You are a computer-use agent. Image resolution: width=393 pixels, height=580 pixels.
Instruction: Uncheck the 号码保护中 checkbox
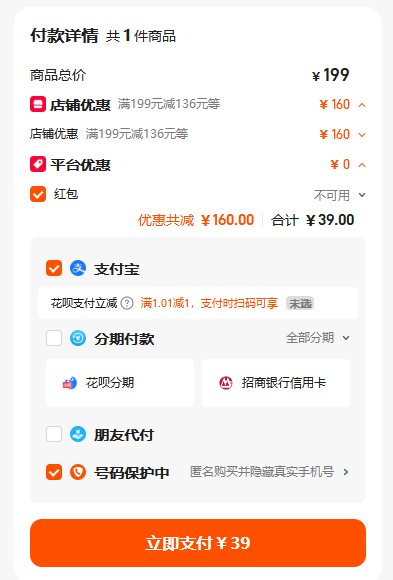[54, 472]
